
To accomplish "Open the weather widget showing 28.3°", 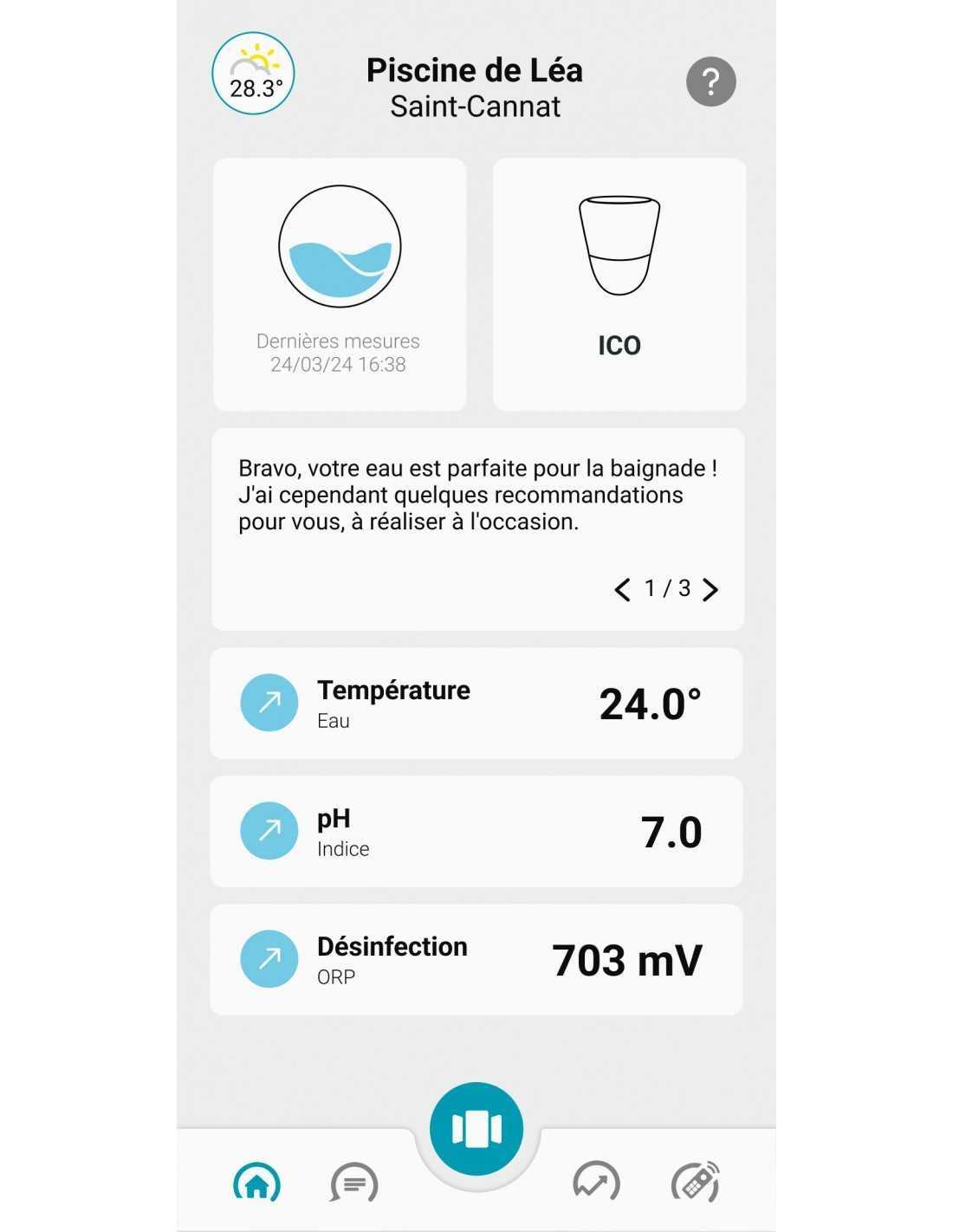I will (253, 74).
